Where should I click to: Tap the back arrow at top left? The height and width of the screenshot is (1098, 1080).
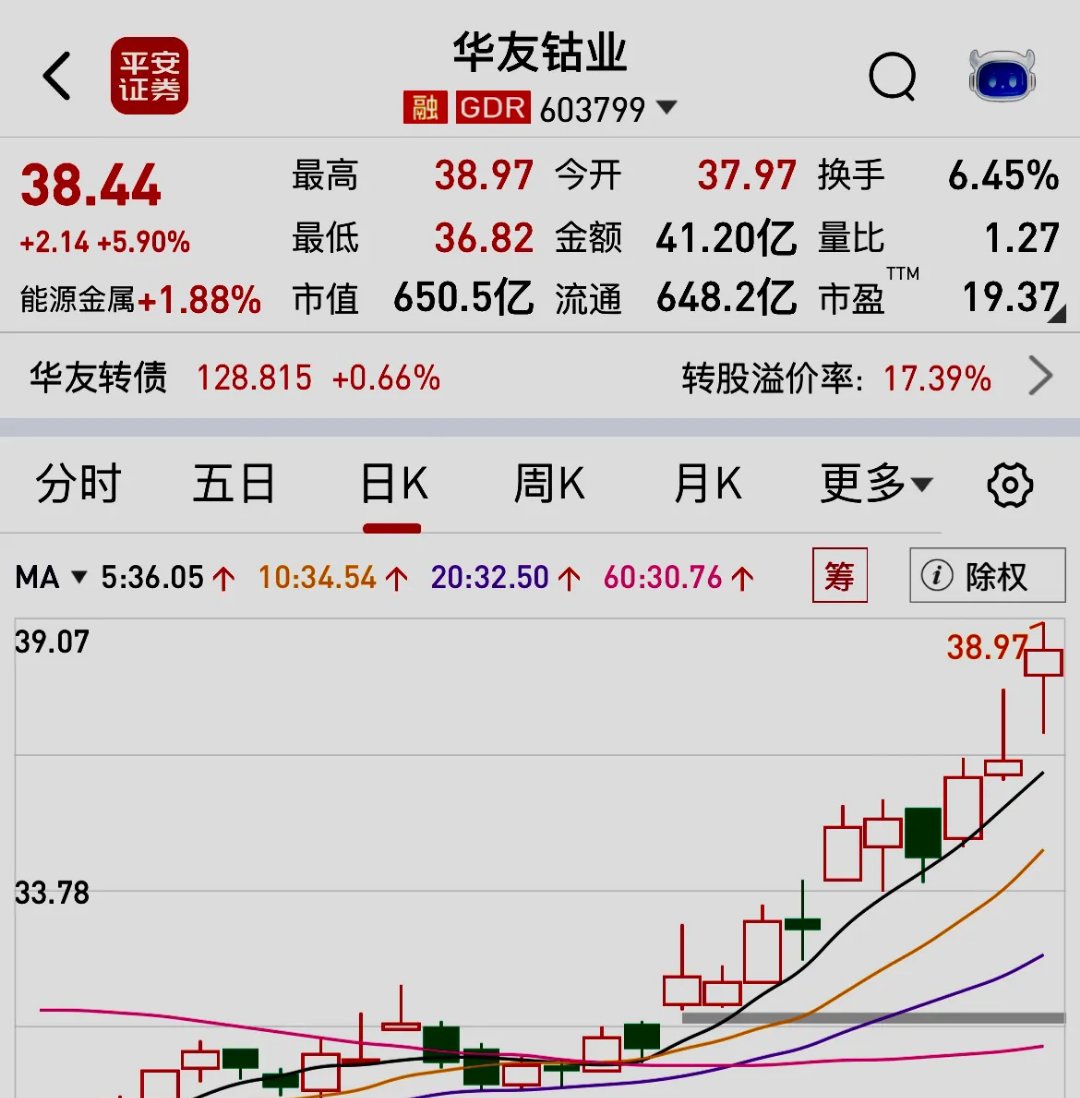point(57,74)
